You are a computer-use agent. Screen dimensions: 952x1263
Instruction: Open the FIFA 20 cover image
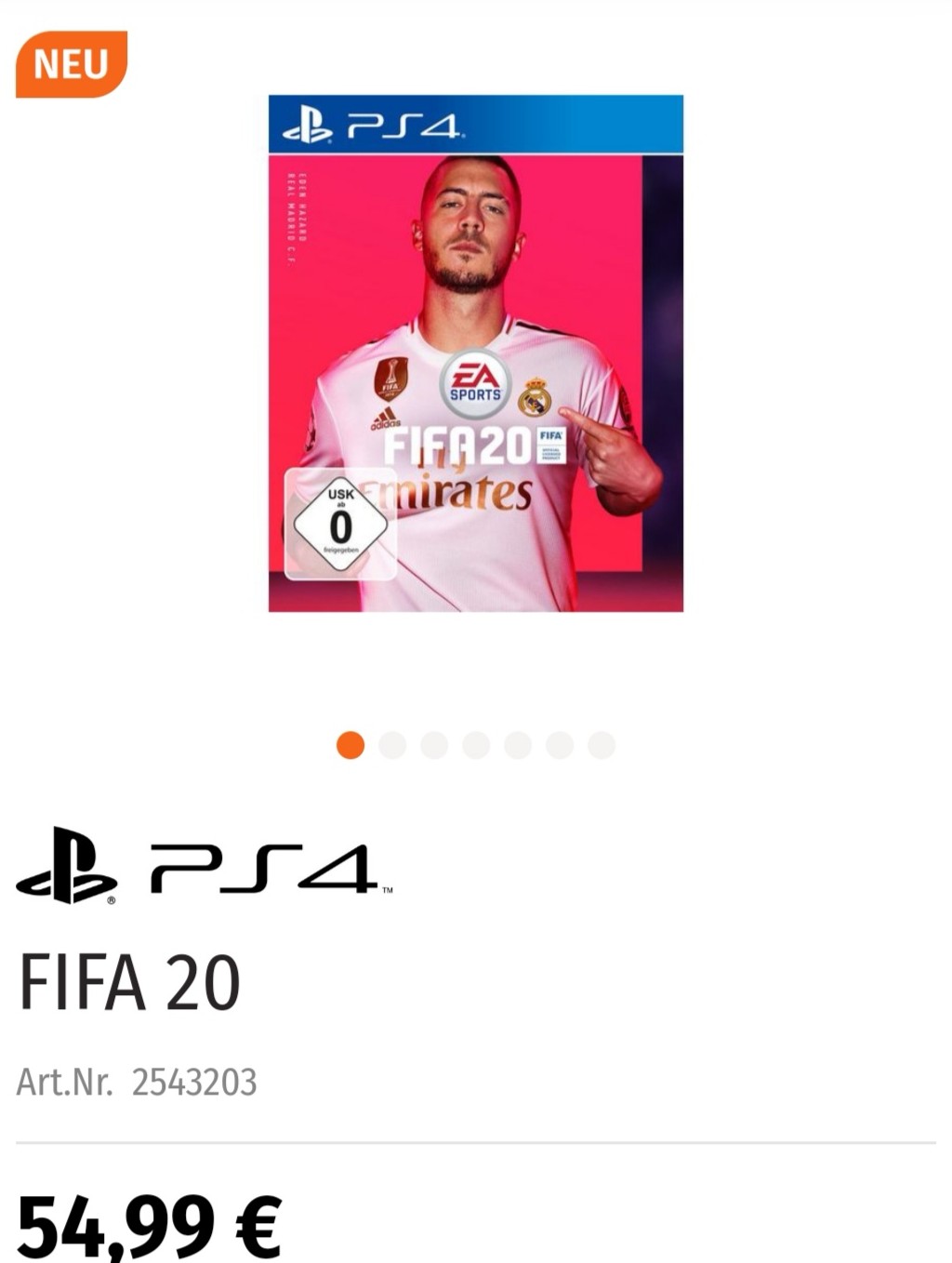click(x=475, y=353)
